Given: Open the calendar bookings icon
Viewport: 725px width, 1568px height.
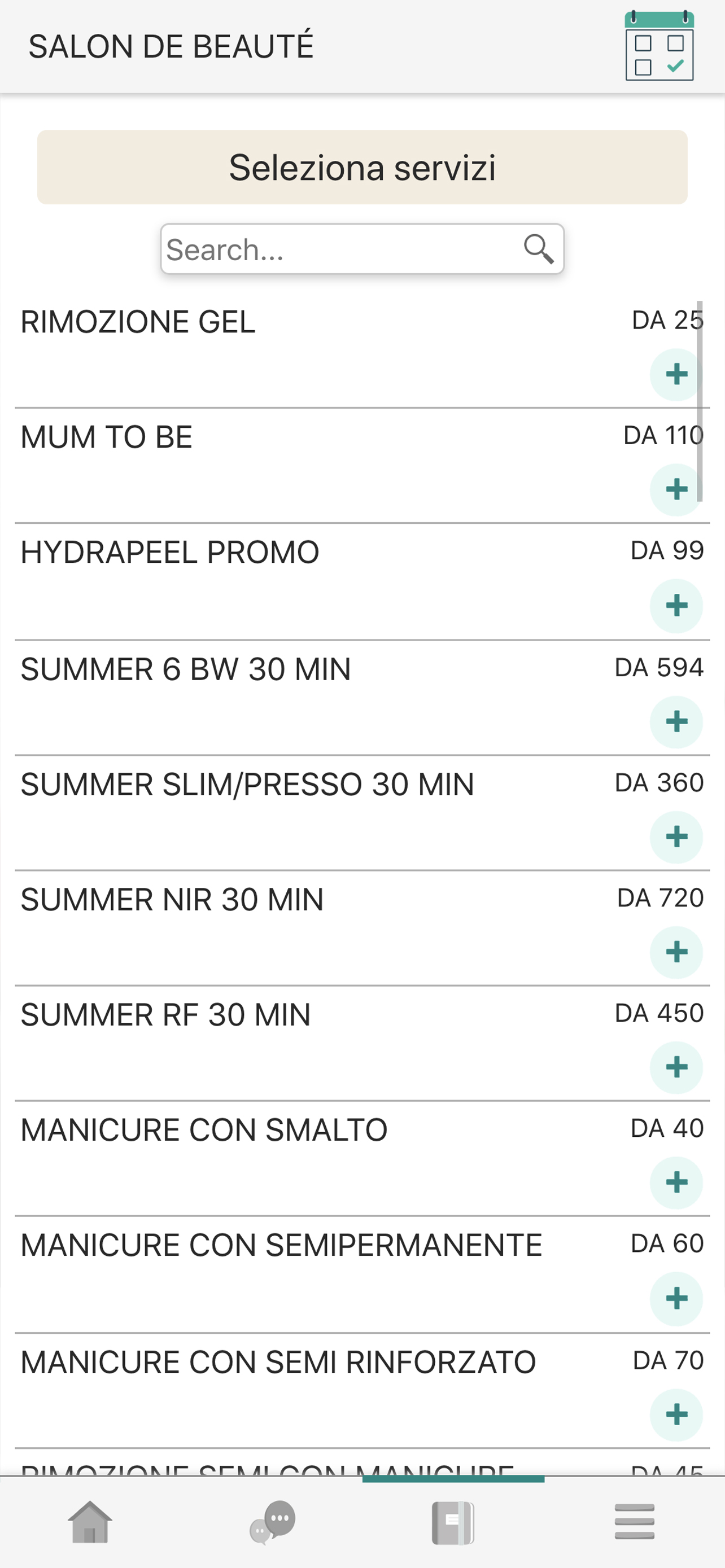Looking at the screenshot, I should point(660,46).
